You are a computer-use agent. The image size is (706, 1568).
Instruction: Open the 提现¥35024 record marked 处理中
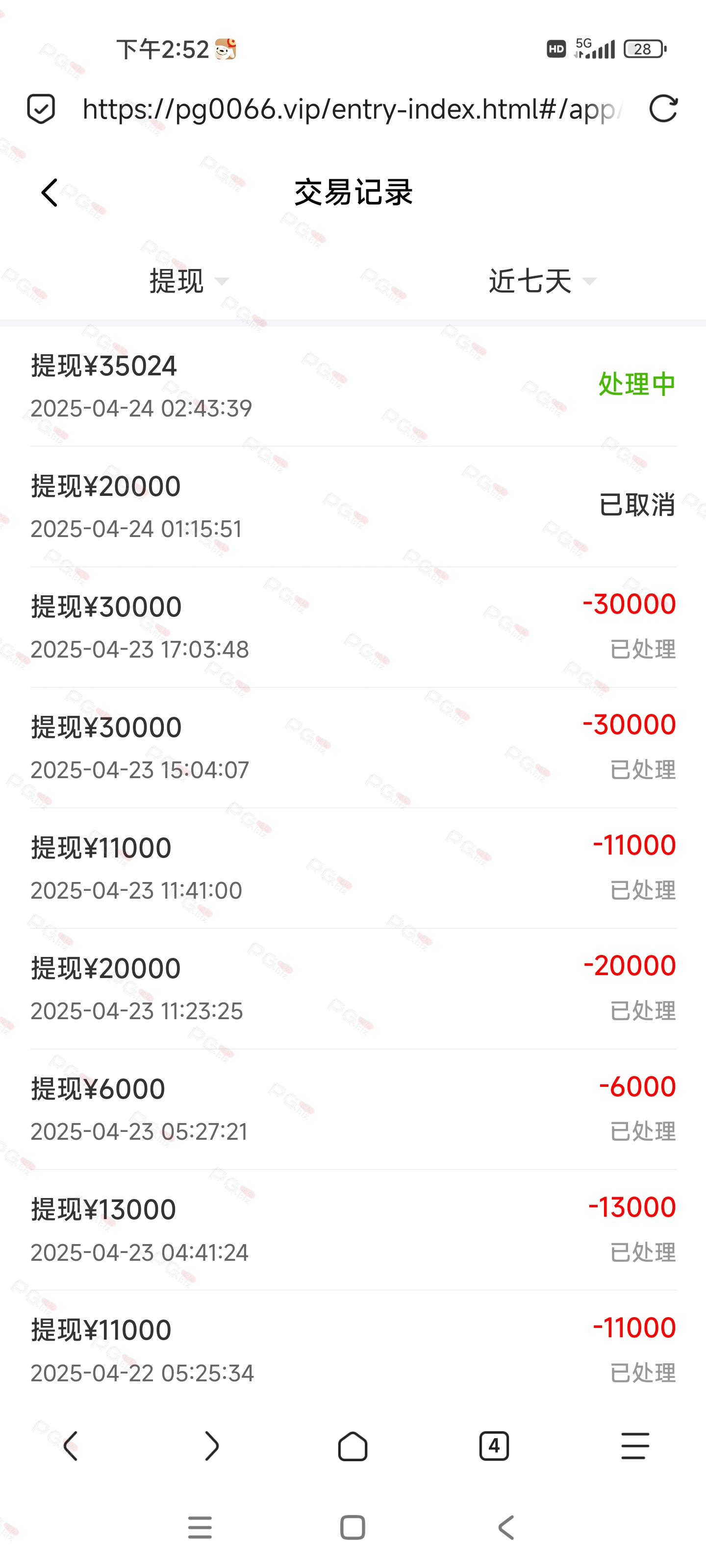[x=353, y=386]
